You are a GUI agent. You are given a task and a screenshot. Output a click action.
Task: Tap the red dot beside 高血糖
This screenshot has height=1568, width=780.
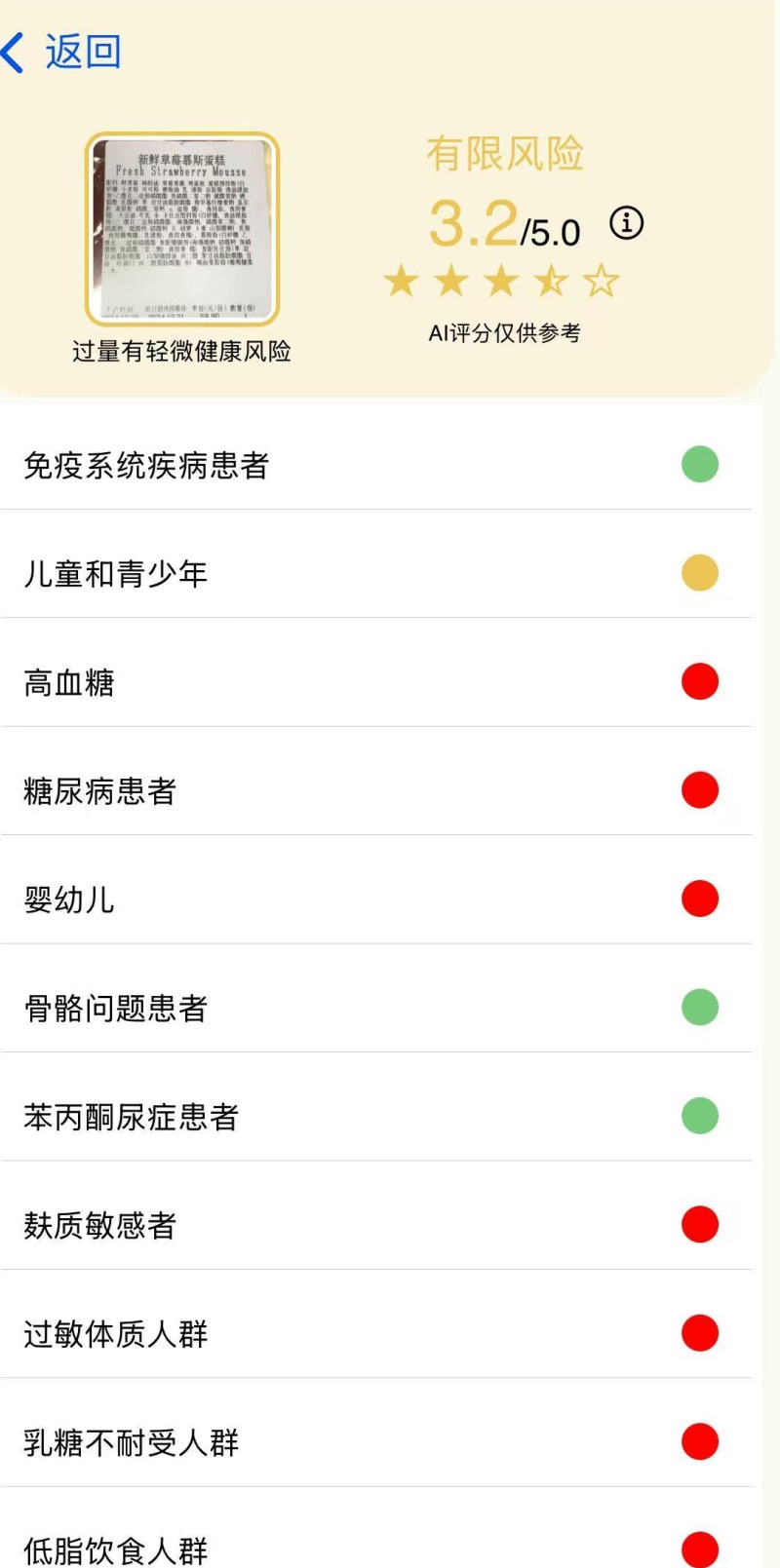tap(699, 681)
